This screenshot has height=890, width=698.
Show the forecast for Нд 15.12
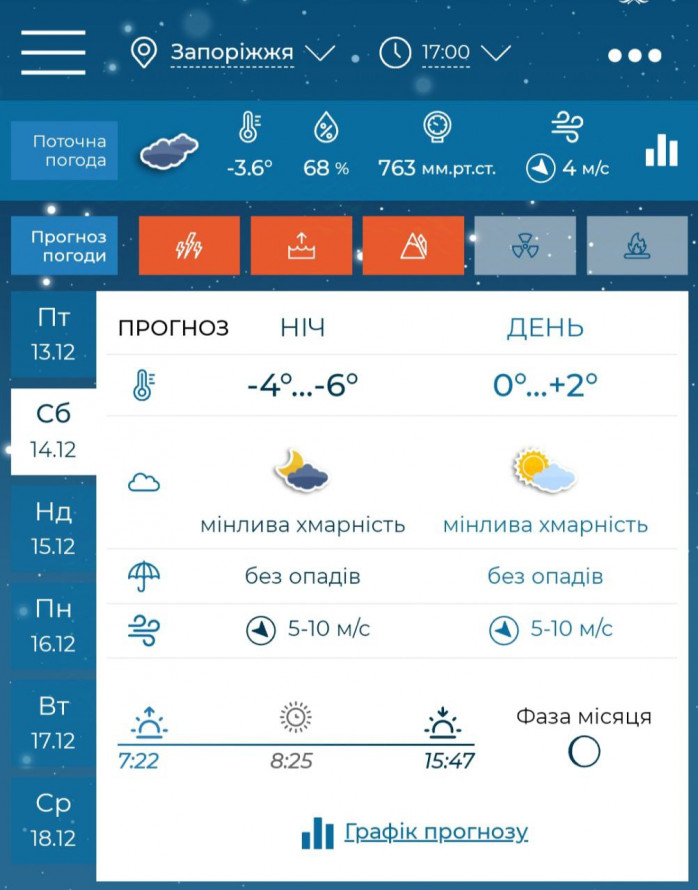[x=54, y=529]
